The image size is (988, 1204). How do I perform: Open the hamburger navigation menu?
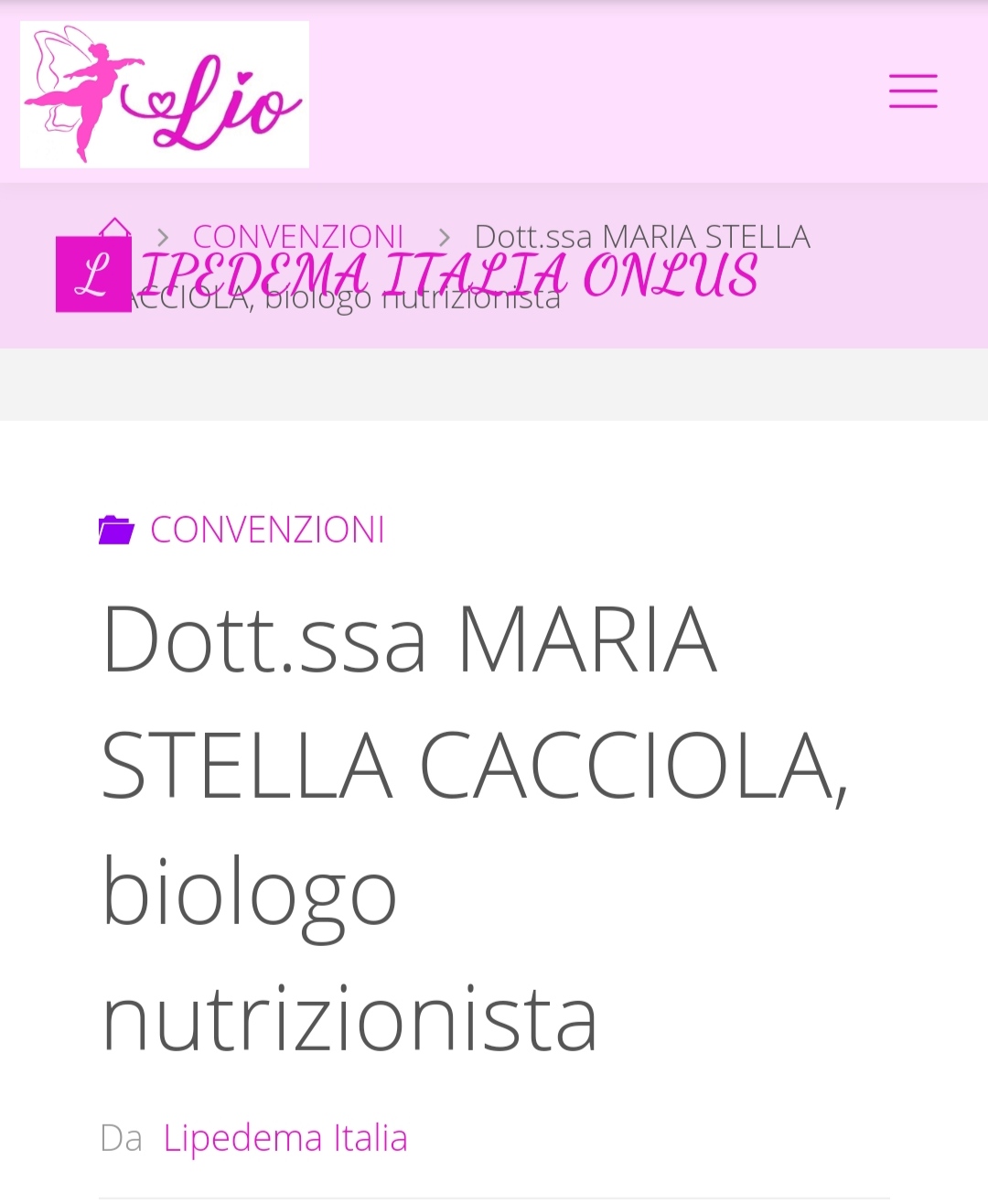(913, 91)
